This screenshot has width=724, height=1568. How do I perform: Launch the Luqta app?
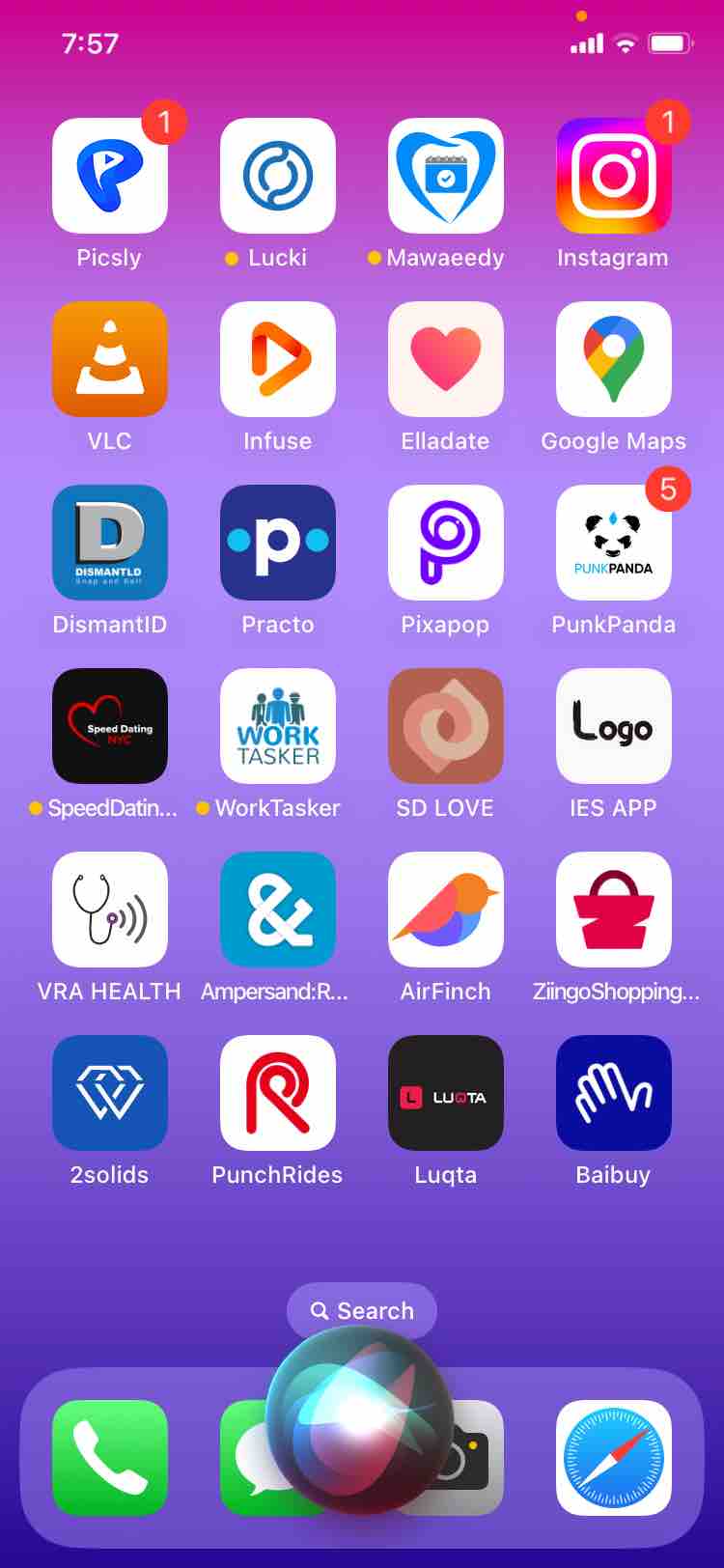pos(446,1093)
